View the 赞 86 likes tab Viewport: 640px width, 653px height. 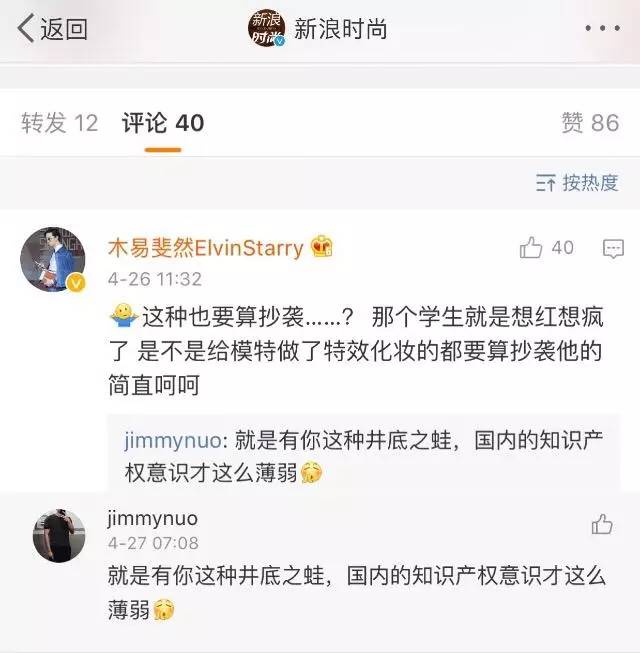click(590, 122)
